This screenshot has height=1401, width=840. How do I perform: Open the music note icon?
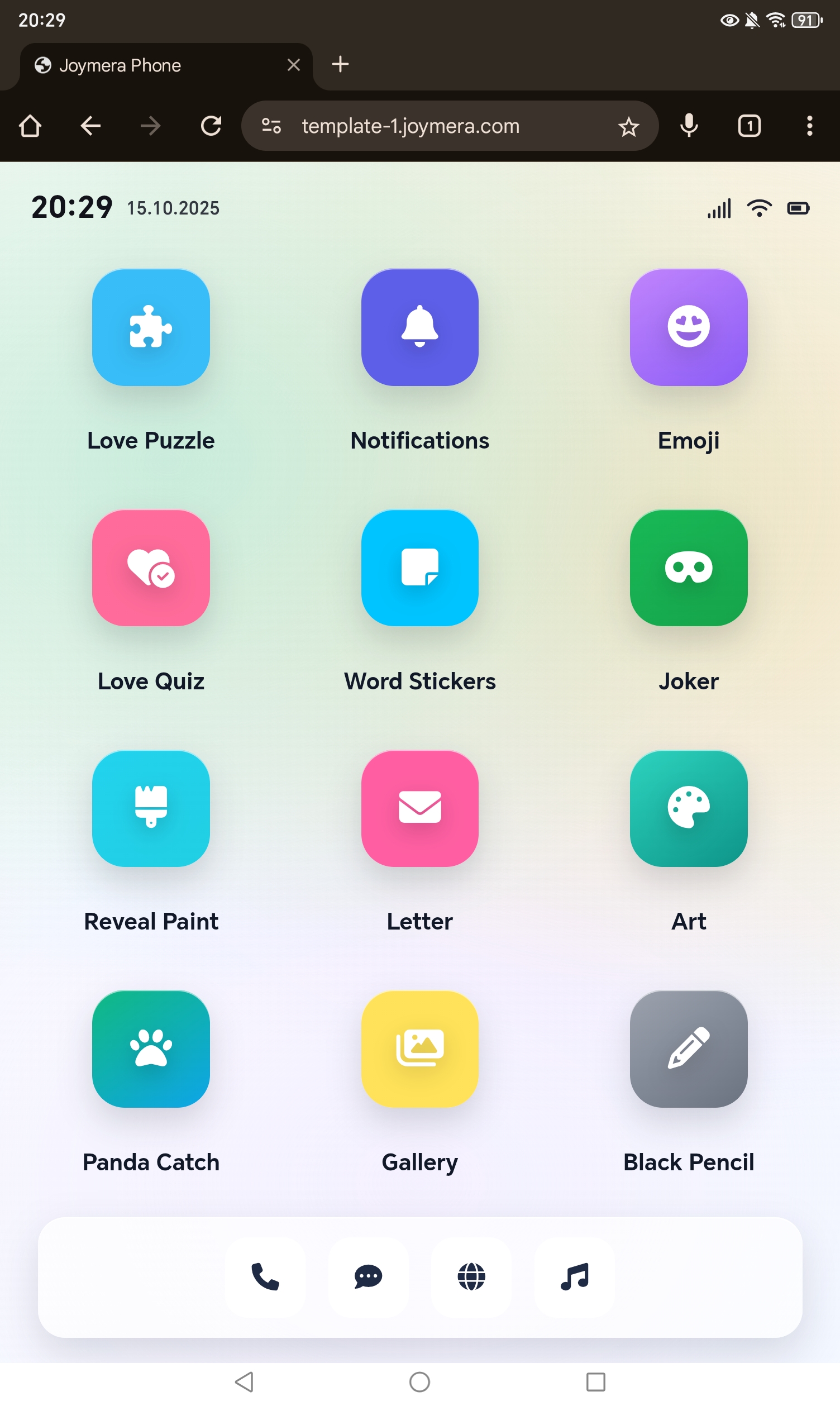coord(574,1276)
